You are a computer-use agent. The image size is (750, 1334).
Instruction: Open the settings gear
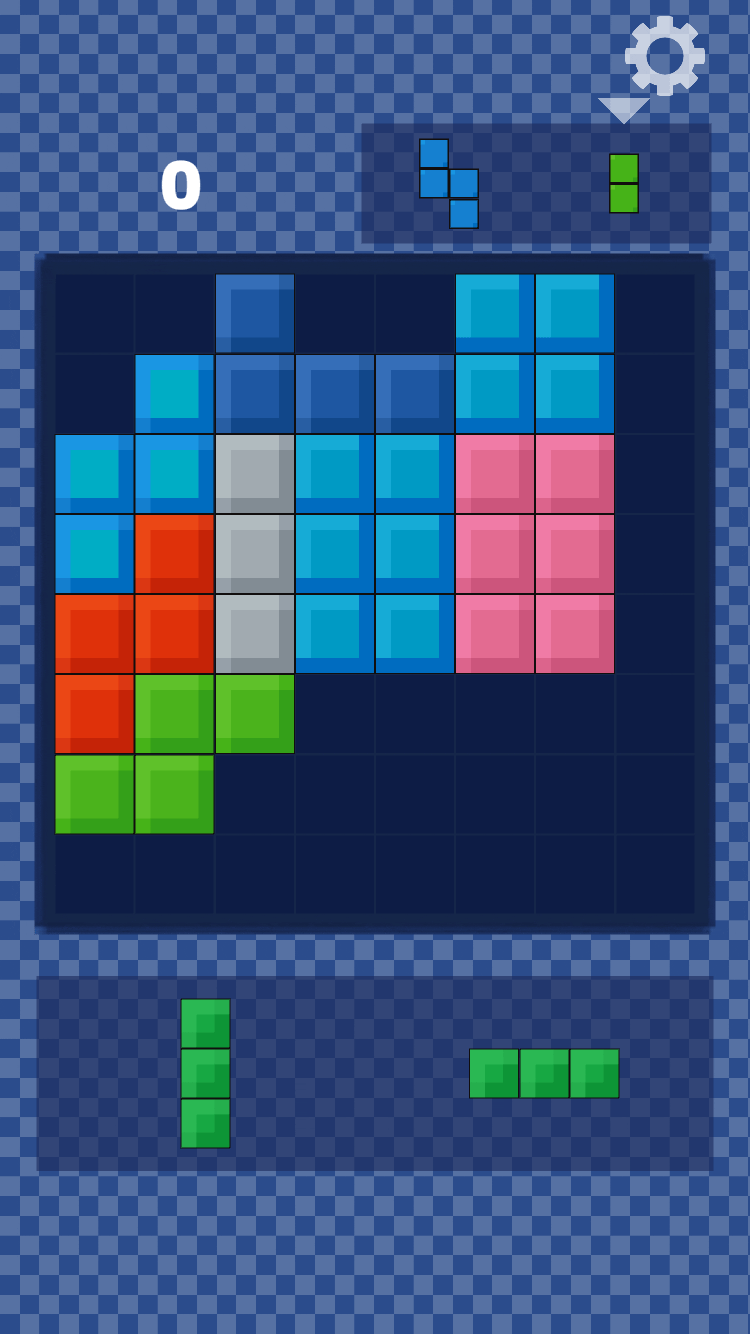pyautogui.click(x=665, y=56)
